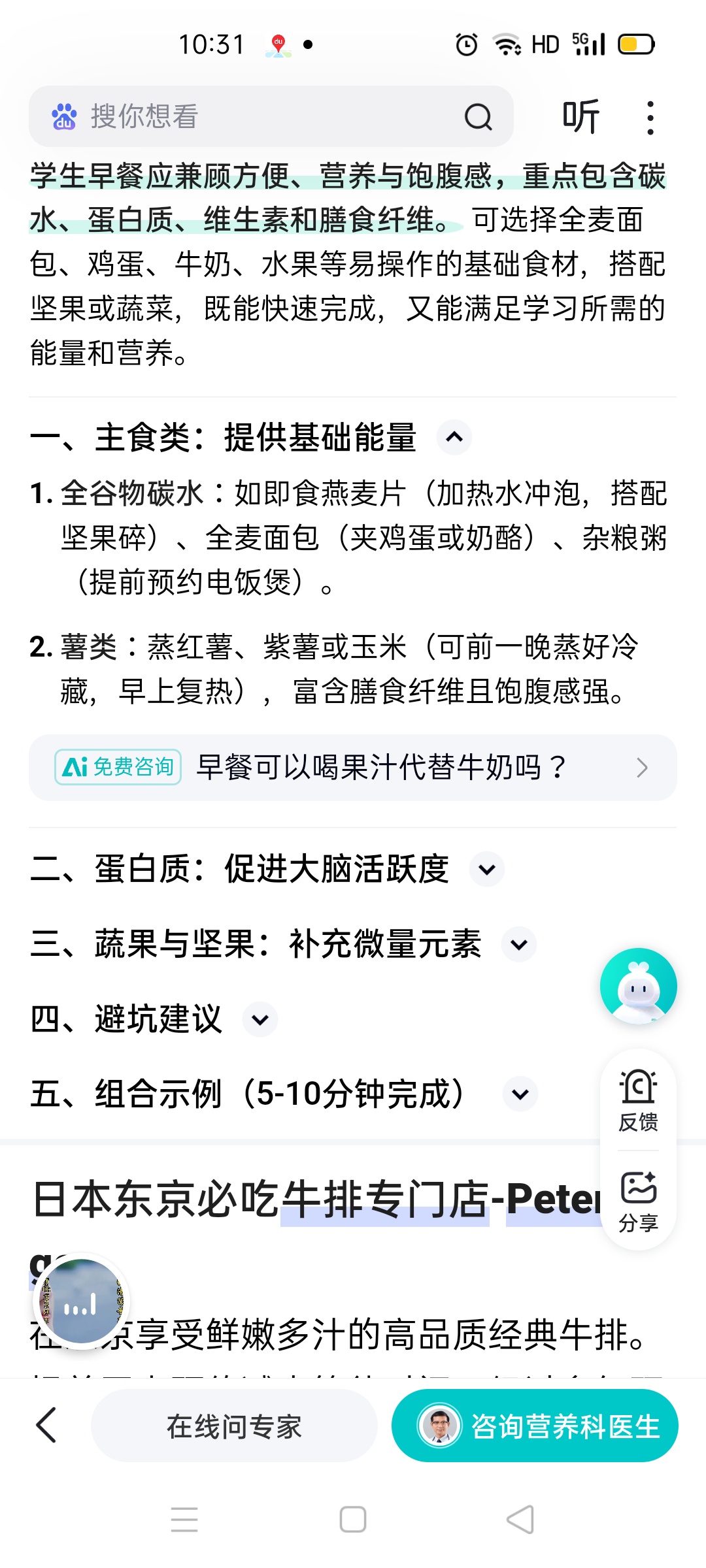This screenshot has width=706, height=1568.
Task: Go back using the bottom-bar arrow
Action: pyautogui.click(x=46, y=1425)
